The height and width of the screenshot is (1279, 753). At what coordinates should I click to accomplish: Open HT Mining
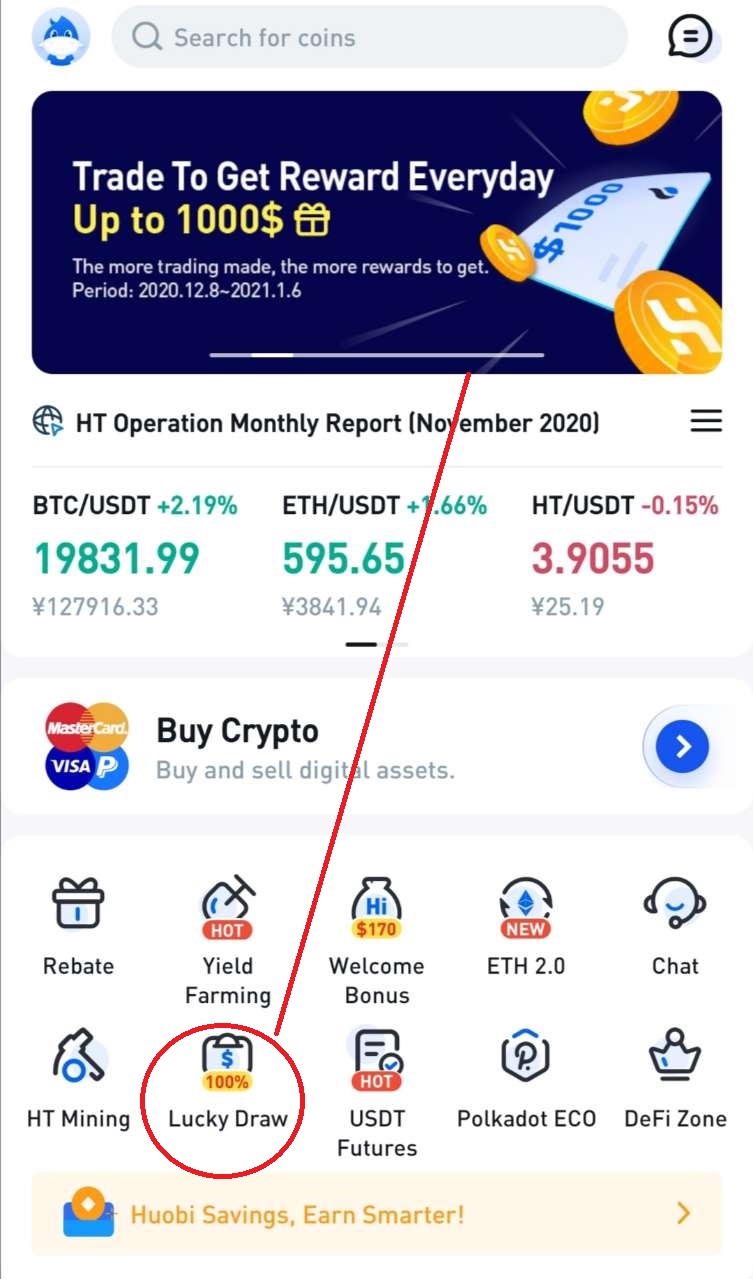tap(78, 1080)
